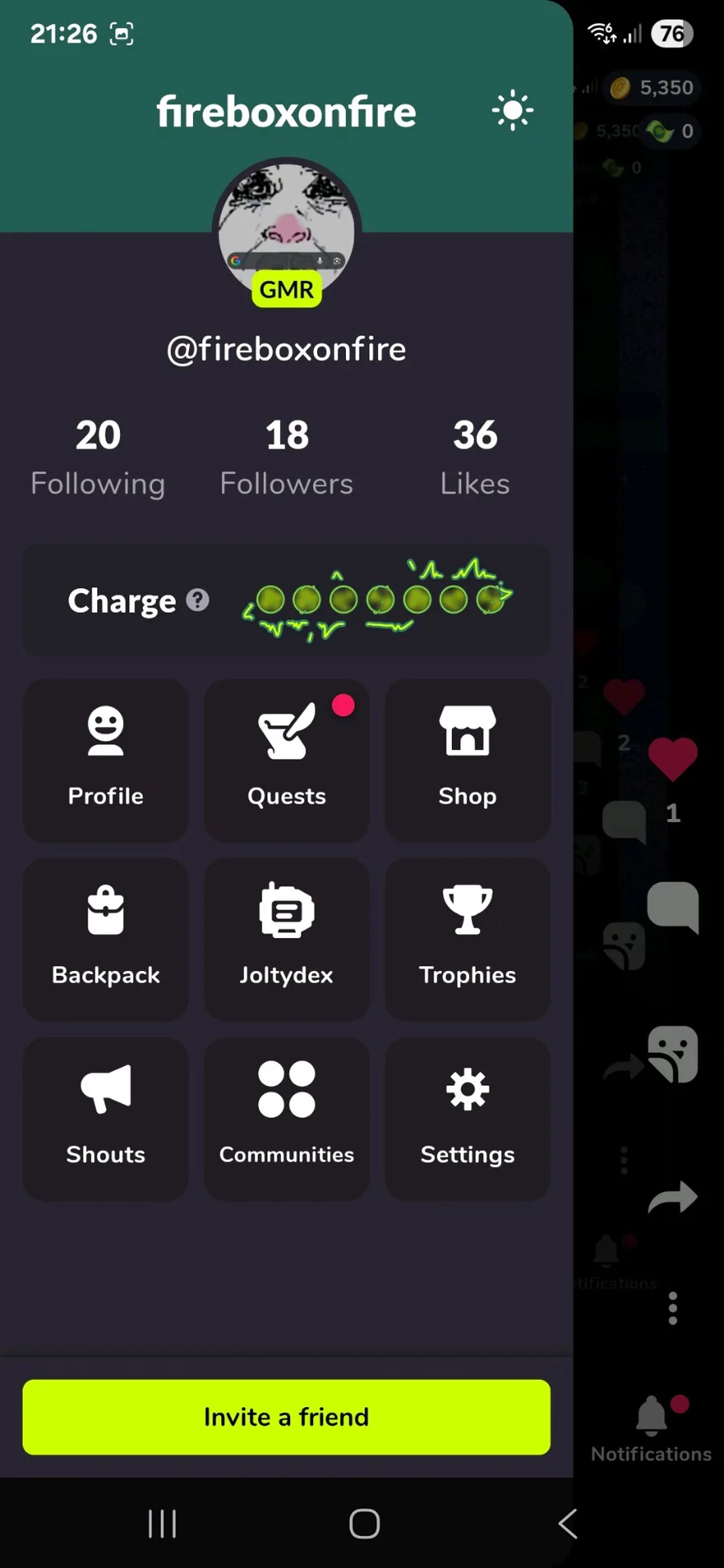View the Following list
Screen dimensions: 724x1568
(98, 457)
